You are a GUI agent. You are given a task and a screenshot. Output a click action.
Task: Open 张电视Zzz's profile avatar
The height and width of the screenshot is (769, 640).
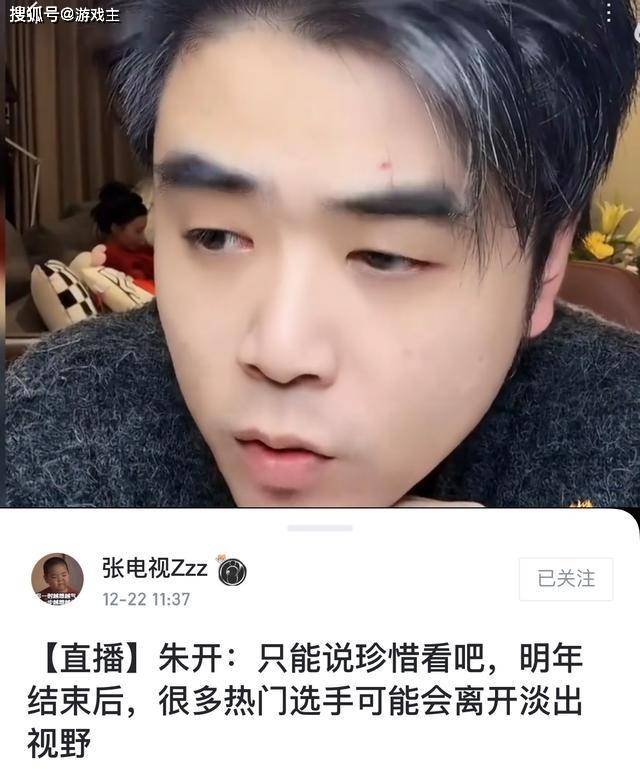pos(57,580)
